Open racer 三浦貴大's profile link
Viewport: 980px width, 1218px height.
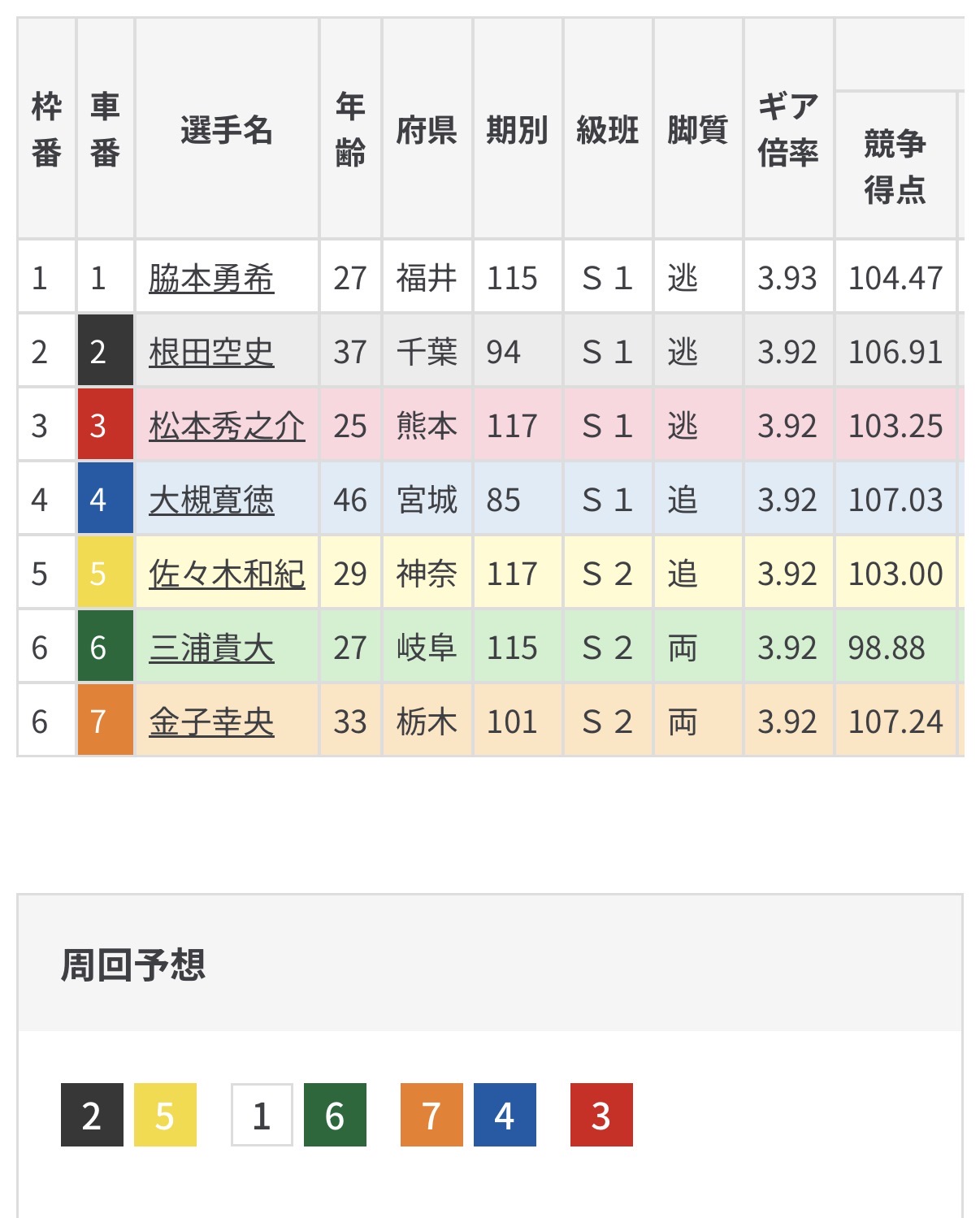click(211, 648)
